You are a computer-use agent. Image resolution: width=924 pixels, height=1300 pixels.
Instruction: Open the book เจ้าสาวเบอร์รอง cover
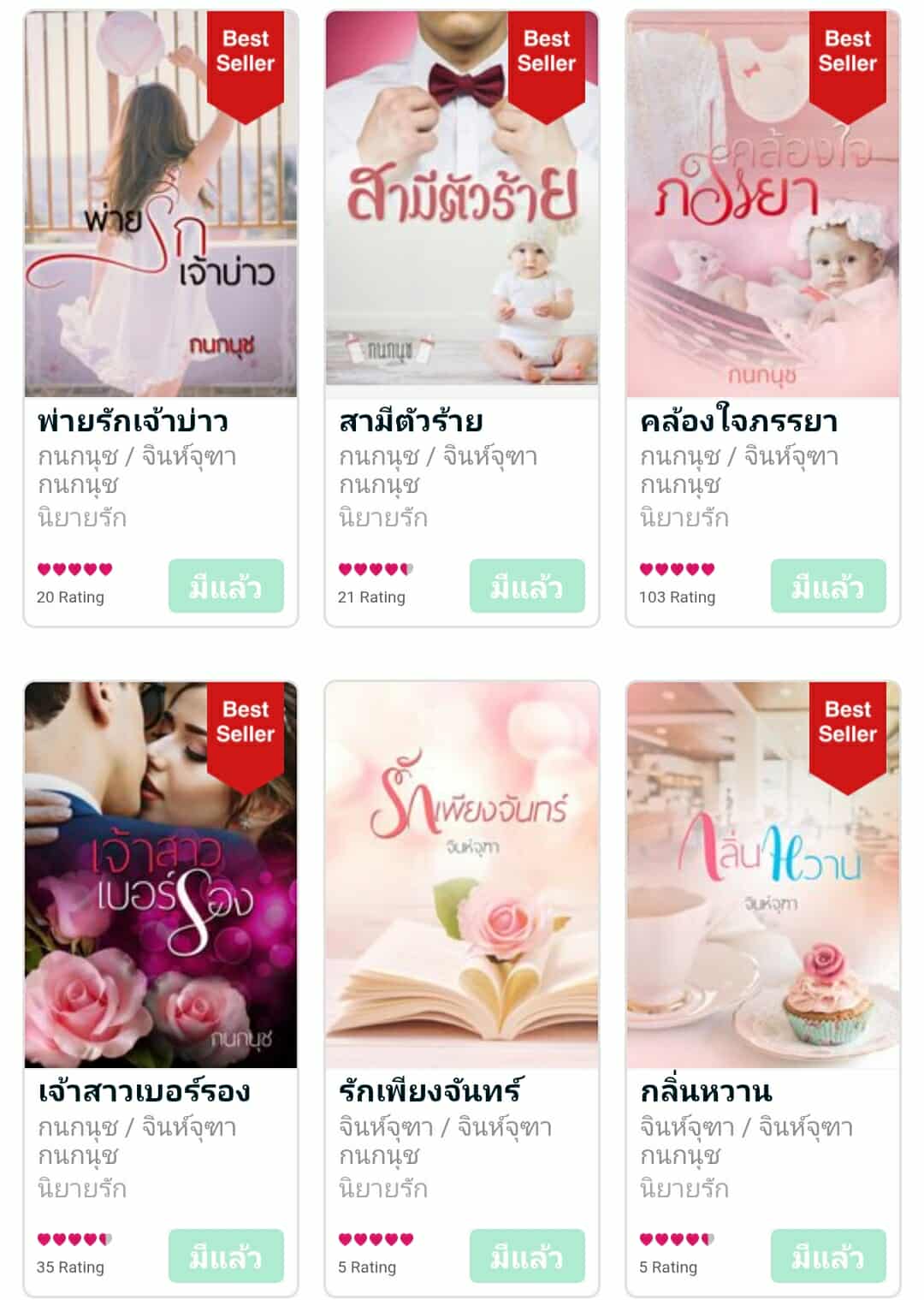point(161,875)
